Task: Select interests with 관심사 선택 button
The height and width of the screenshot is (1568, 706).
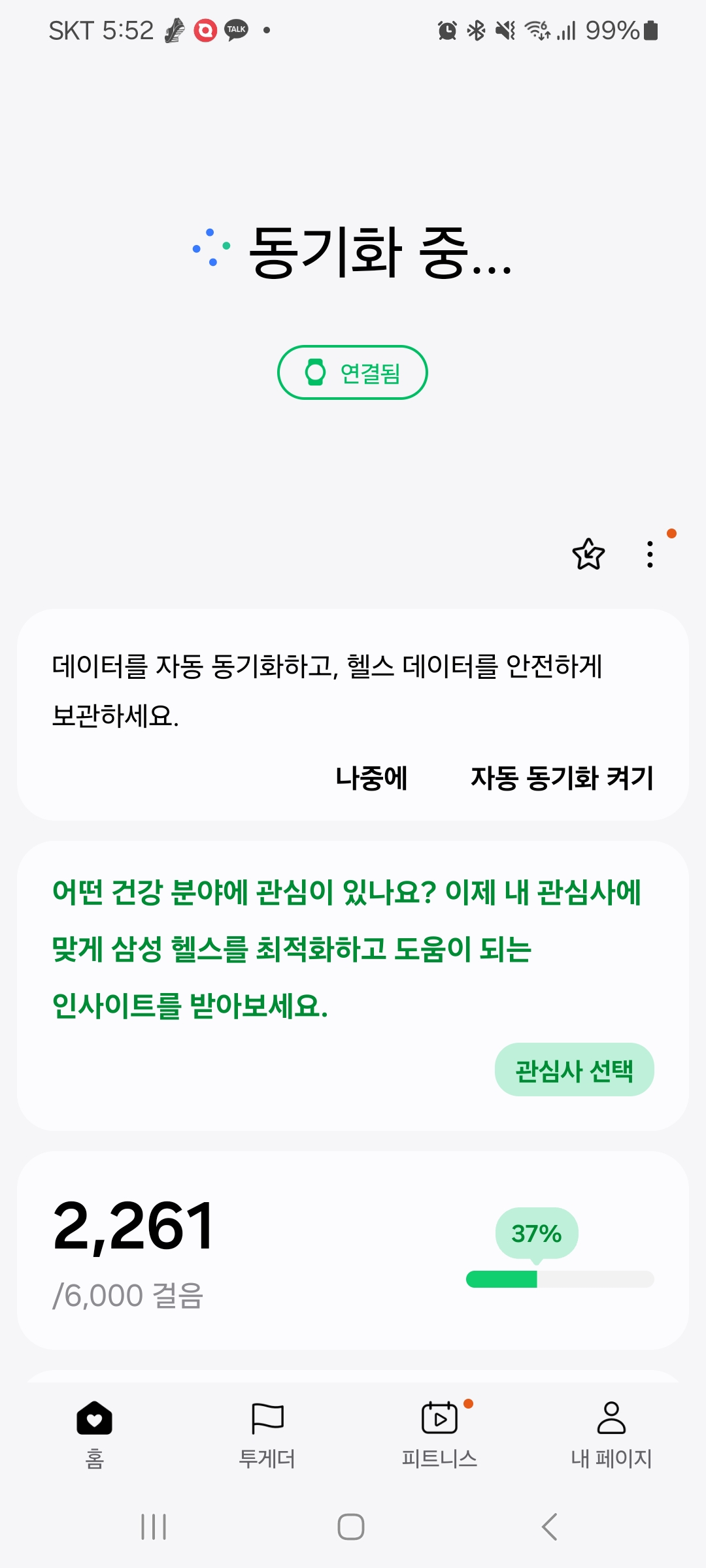Action: (575, 1070)
